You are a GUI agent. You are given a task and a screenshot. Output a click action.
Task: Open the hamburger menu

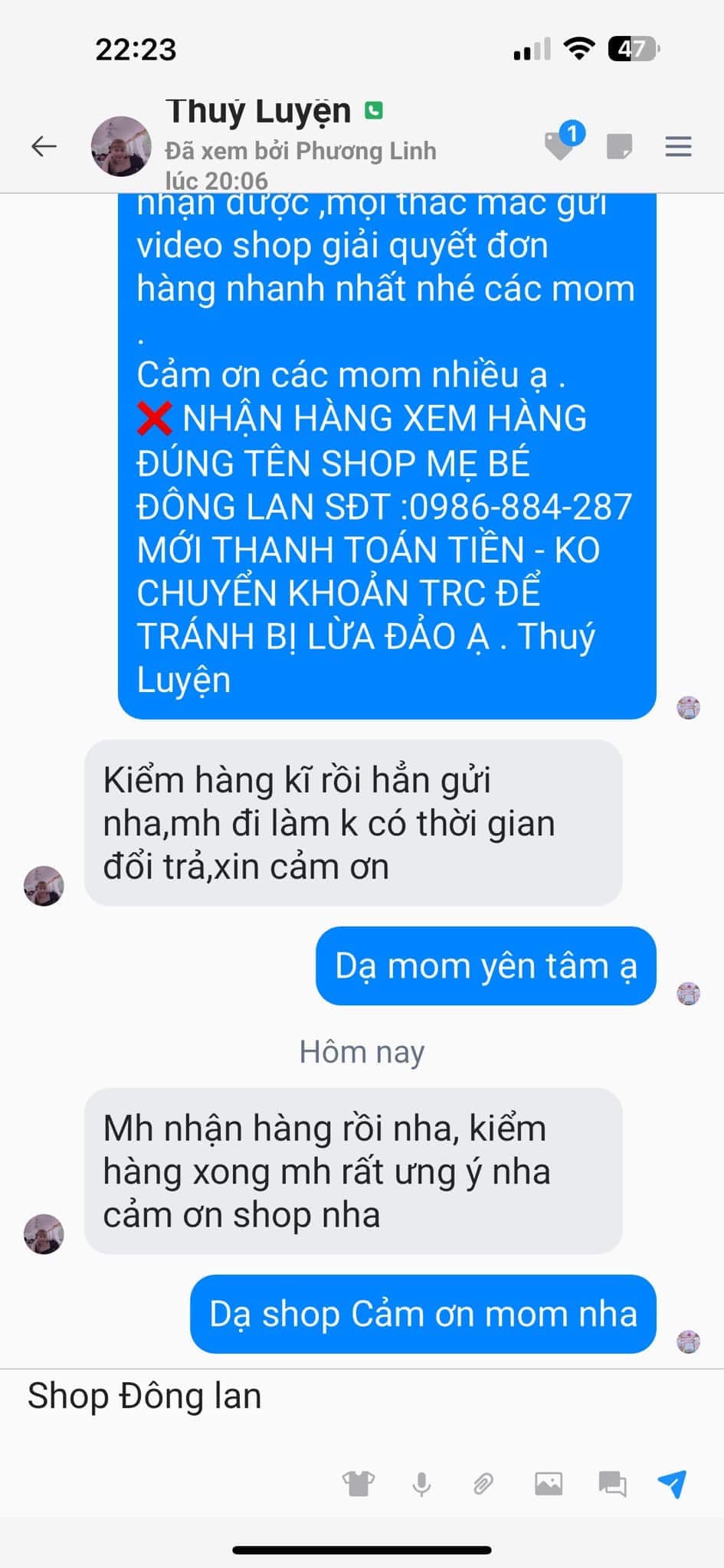[678, 146]
